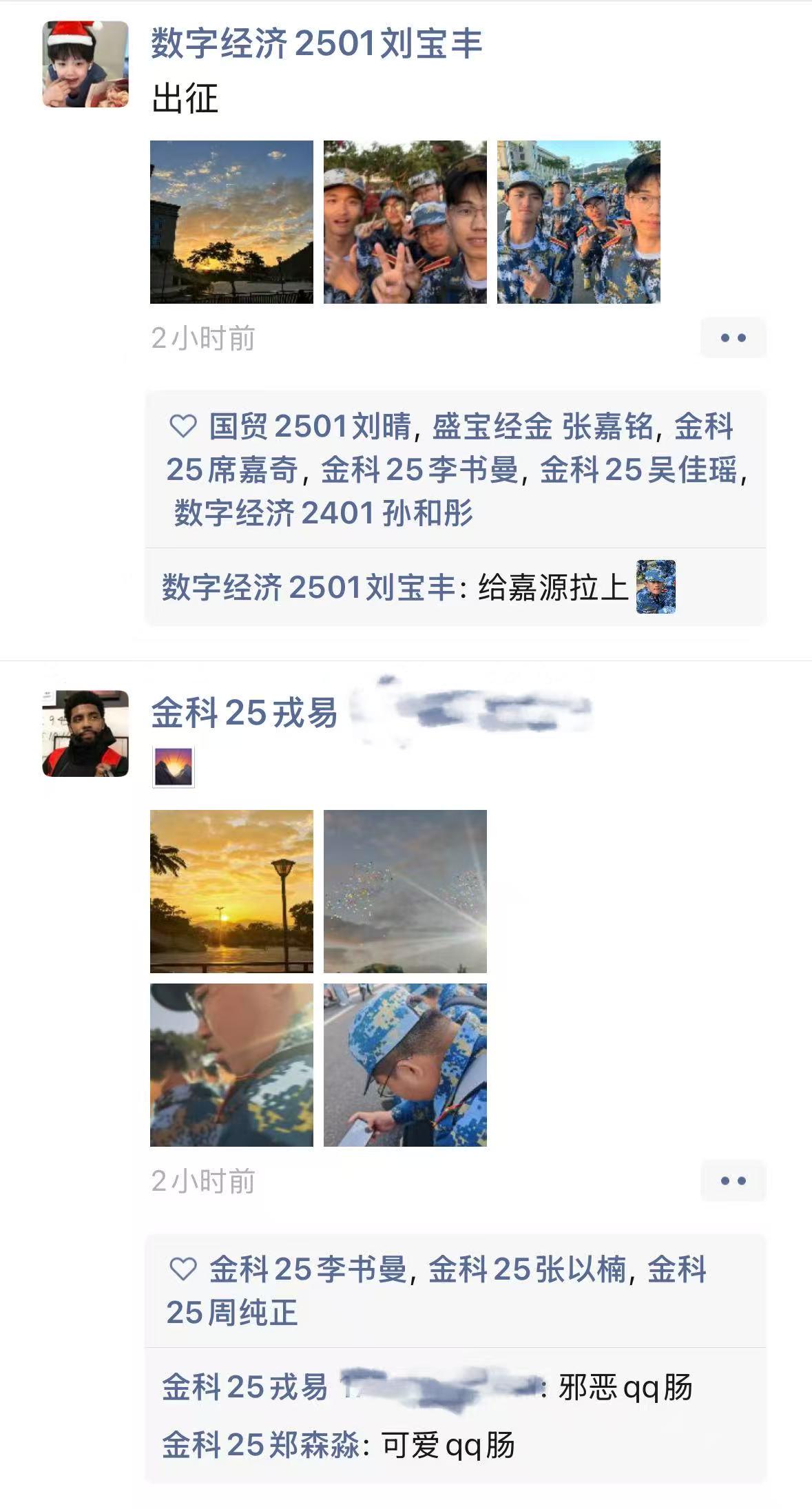
Task: Open the second photo in 出征 post
Action: point(405,222)
